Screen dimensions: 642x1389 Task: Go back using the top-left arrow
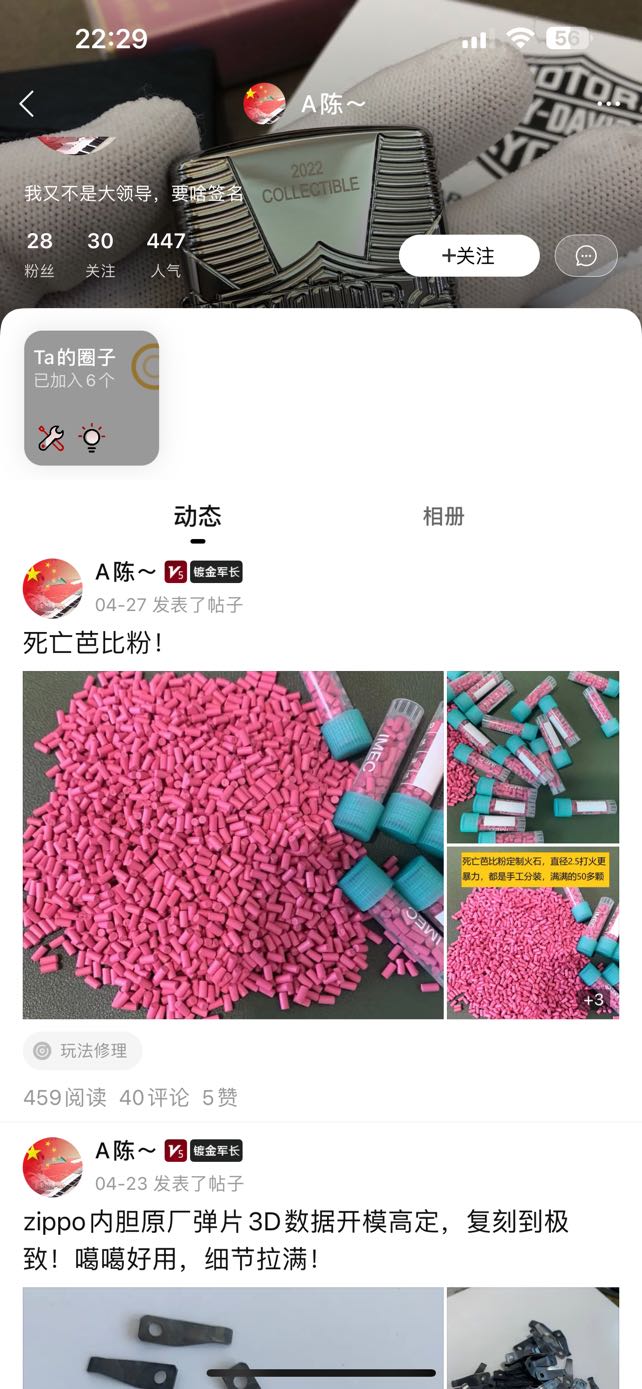[27, 103]
